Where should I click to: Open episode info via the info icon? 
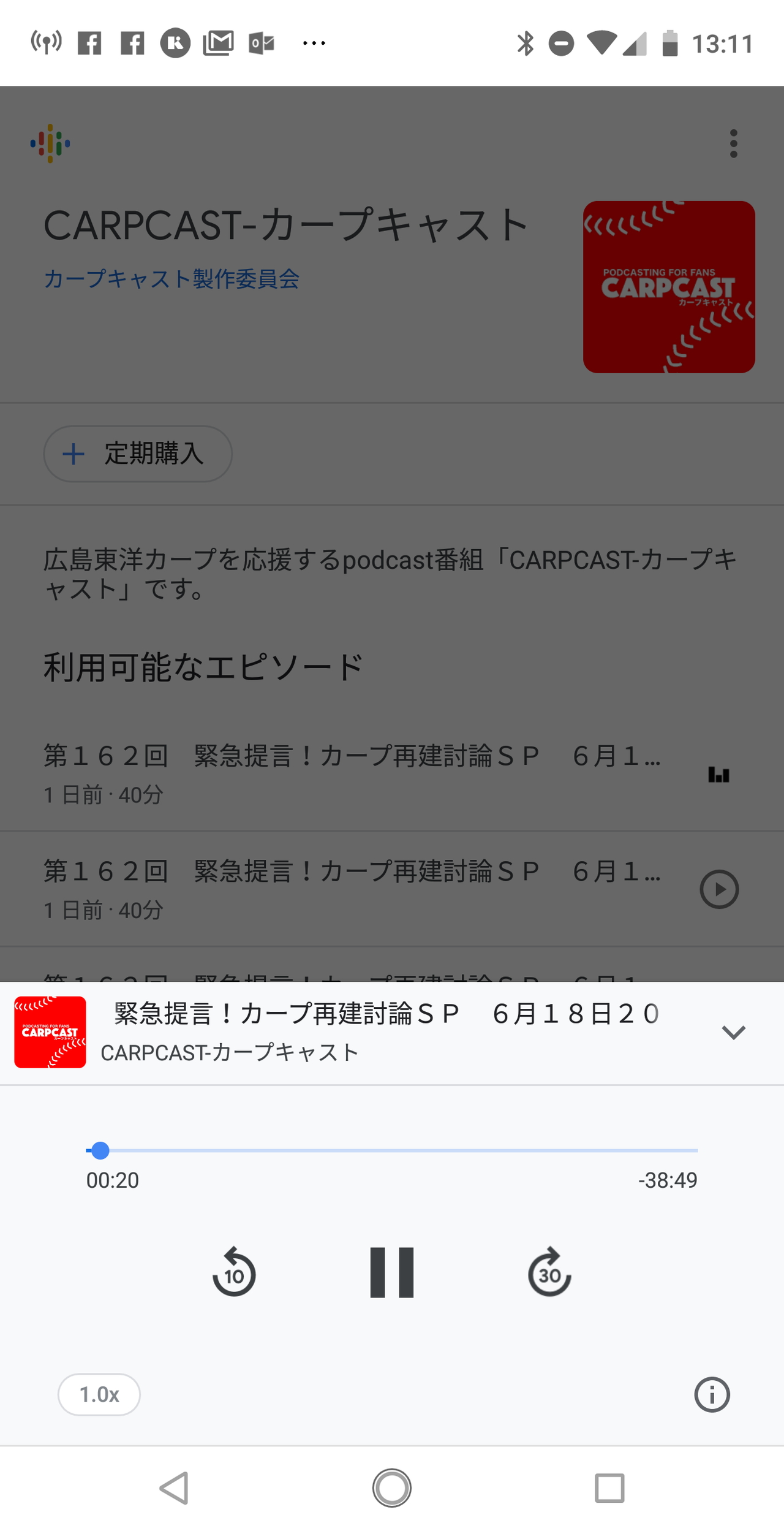click(712, 1394)
